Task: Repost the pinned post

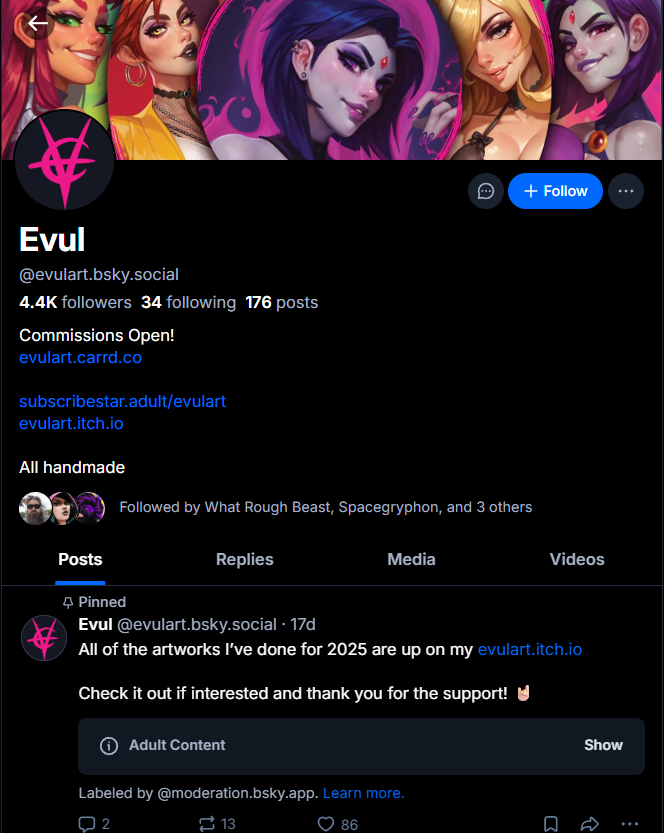Action: (208, 824)
